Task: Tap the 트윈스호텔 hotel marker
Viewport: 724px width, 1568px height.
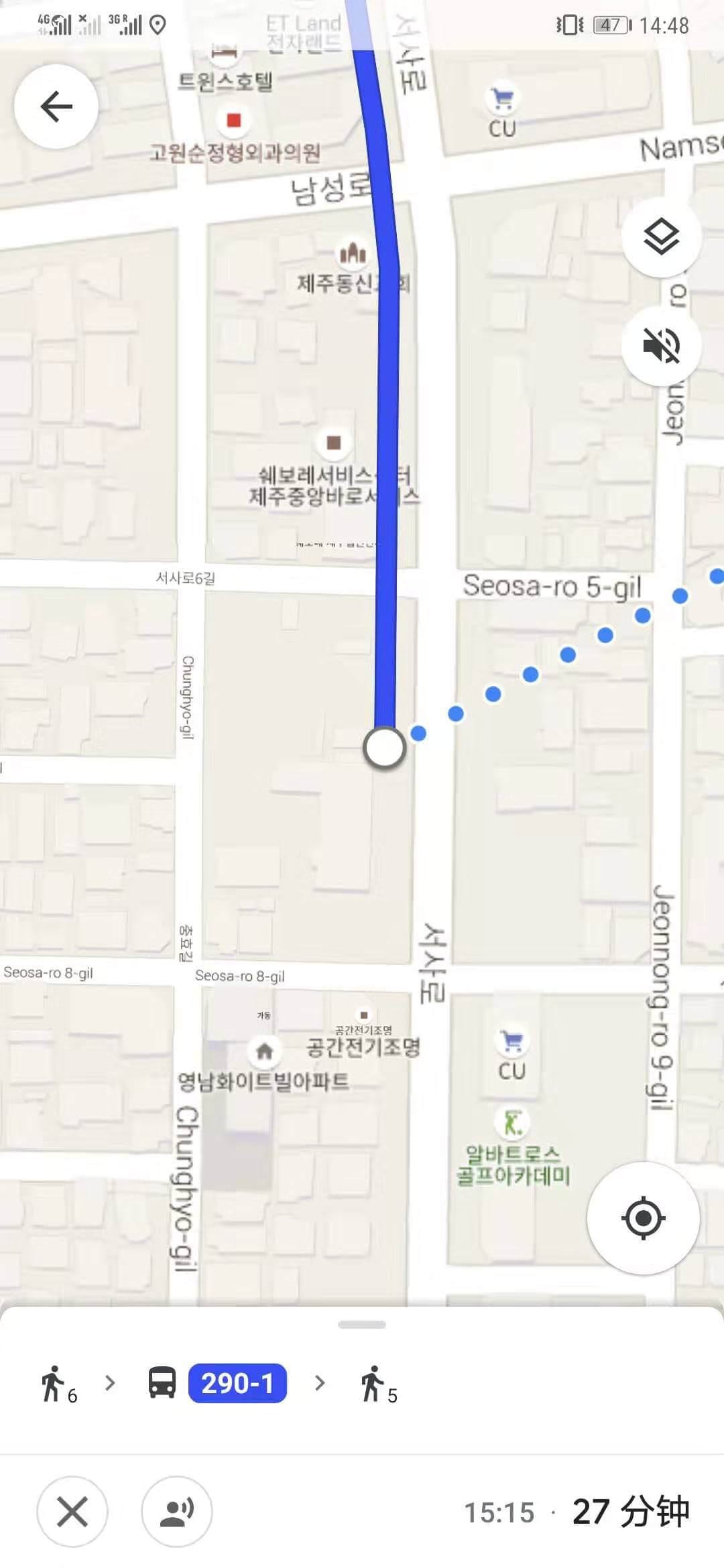Action: coord(225,54)
